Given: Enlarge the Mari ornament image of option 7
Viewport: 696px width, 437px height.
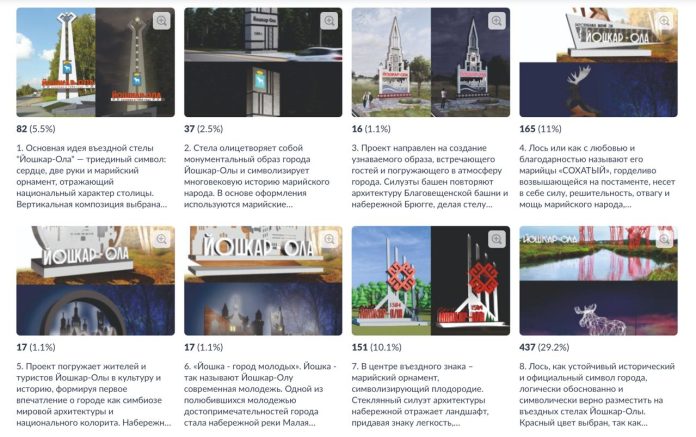Looking at the screenshot, I should click(497, 239).
